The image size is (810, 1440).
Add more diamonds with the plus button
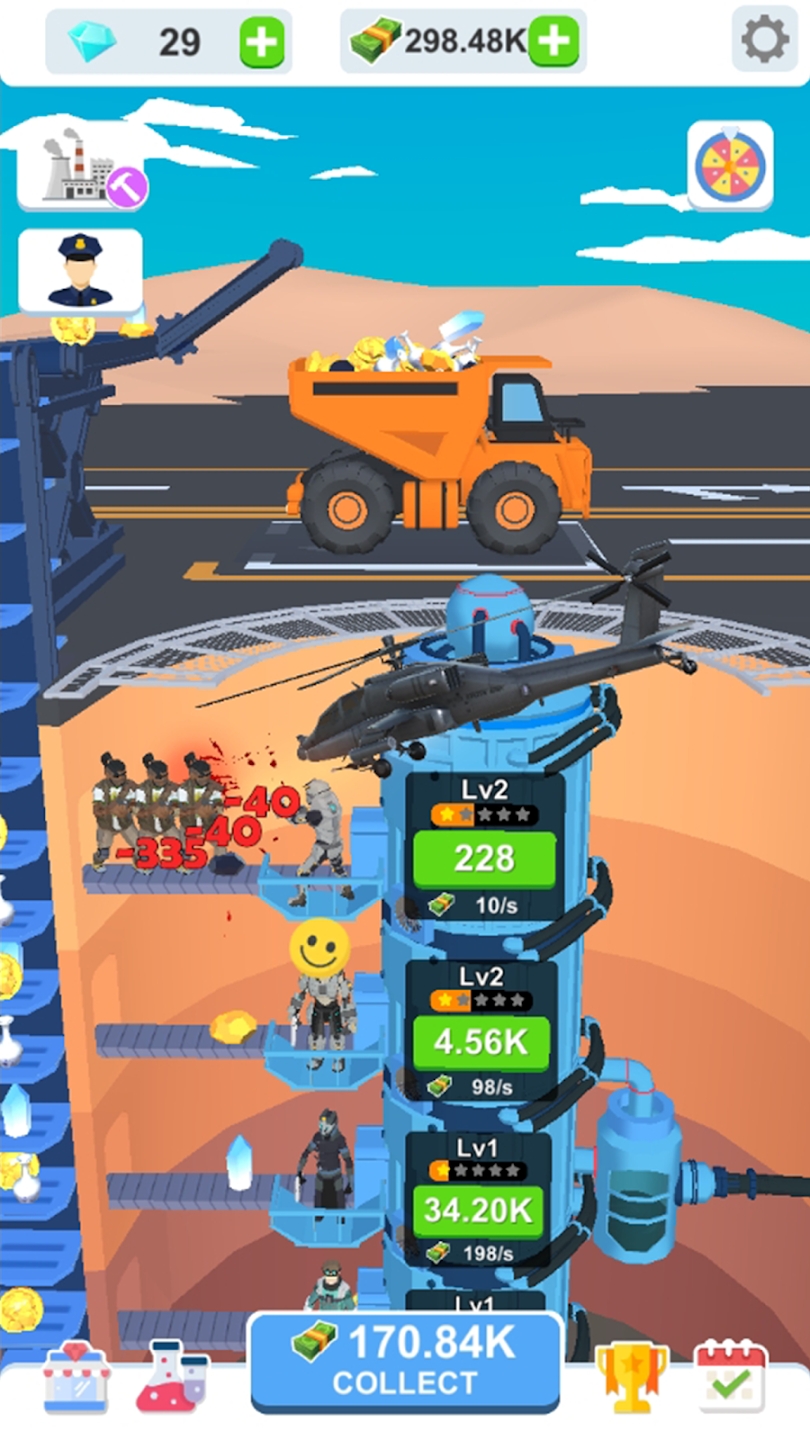tap(262, 42)
